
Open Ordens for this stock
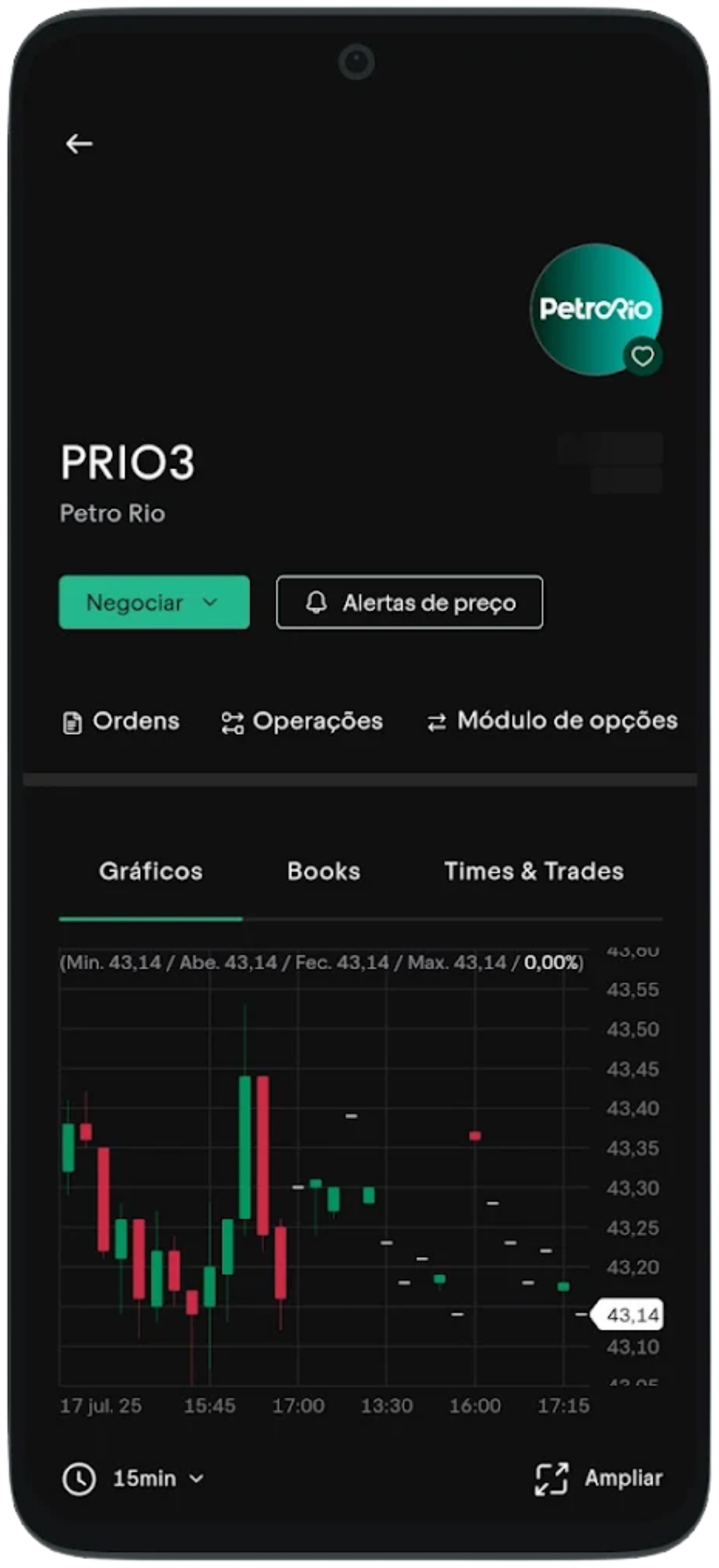point(122,721)
